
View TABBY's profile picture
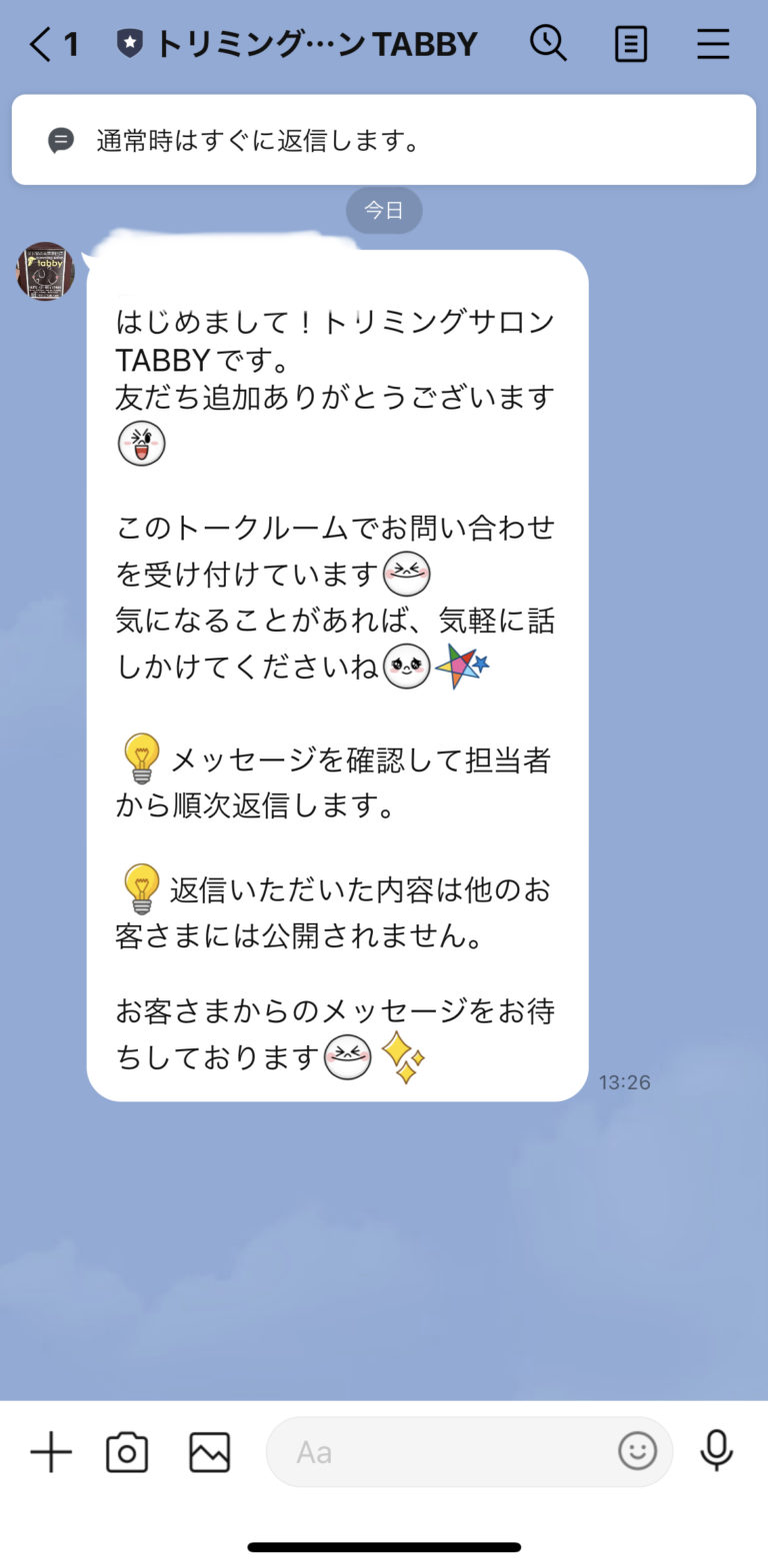pos(46,271)
